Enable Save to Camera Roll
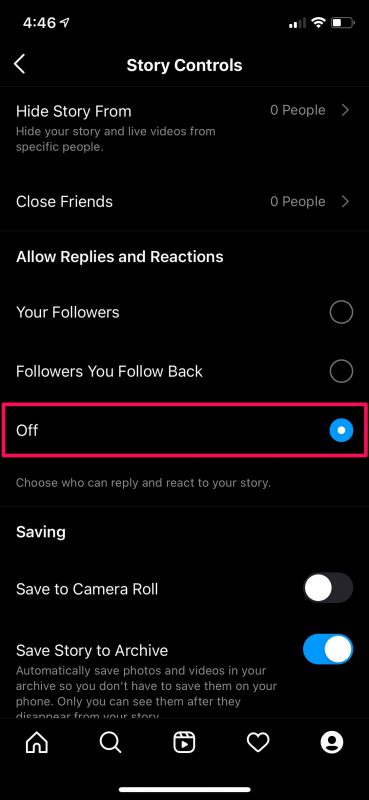Viewport: 369px width, 800px height. point(328,588)
